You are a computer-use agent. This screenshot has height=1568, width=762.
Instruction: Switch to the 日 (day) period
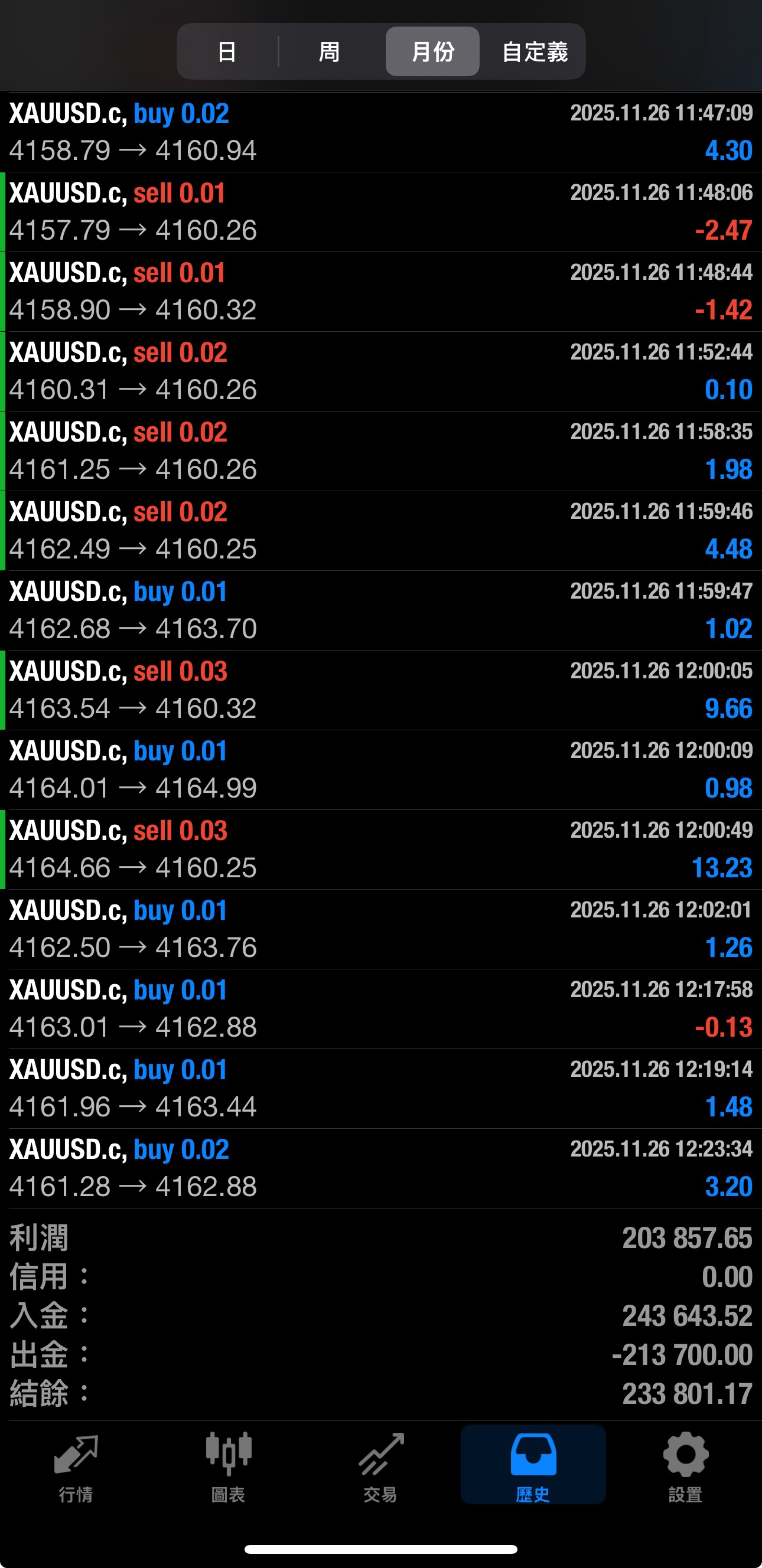coord(227,52)
